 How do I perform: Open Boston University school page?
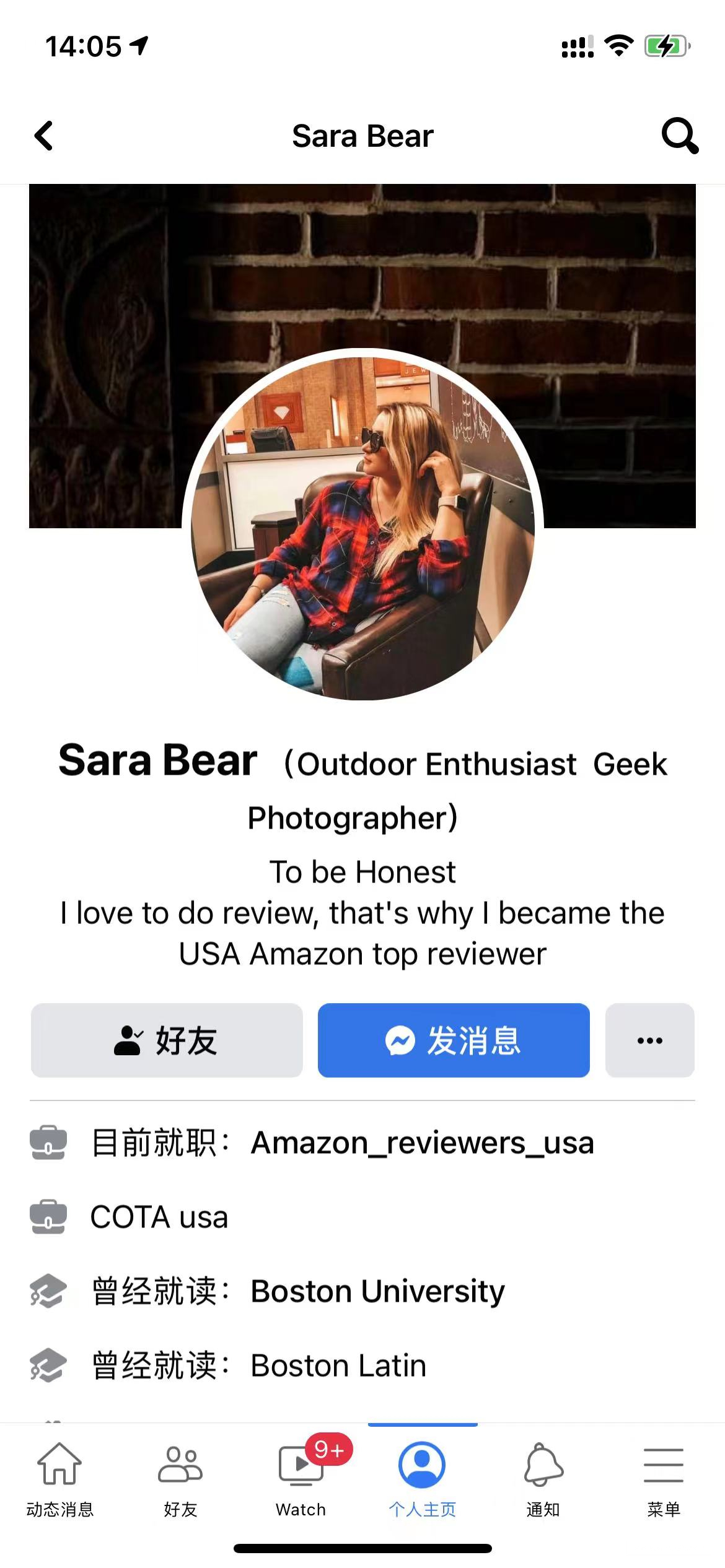[x=377, y=1292]
